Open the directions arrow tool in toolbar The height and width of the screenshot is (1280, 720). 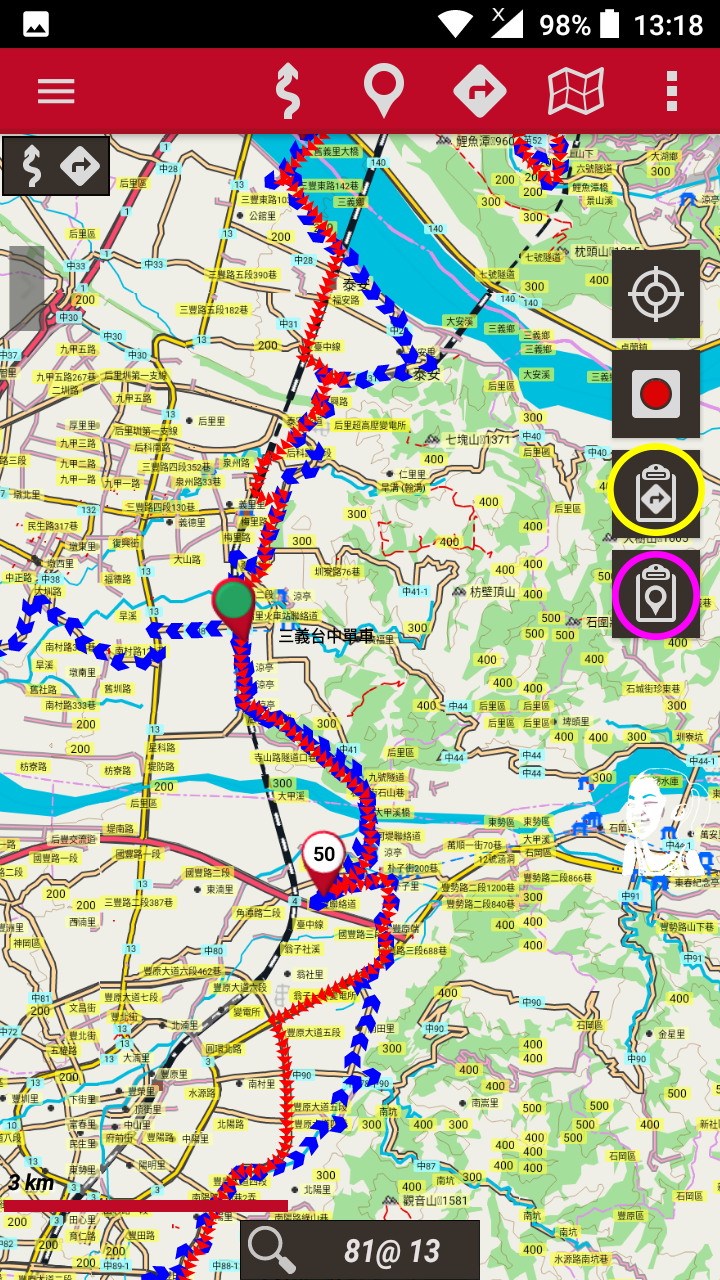[480, 92]
